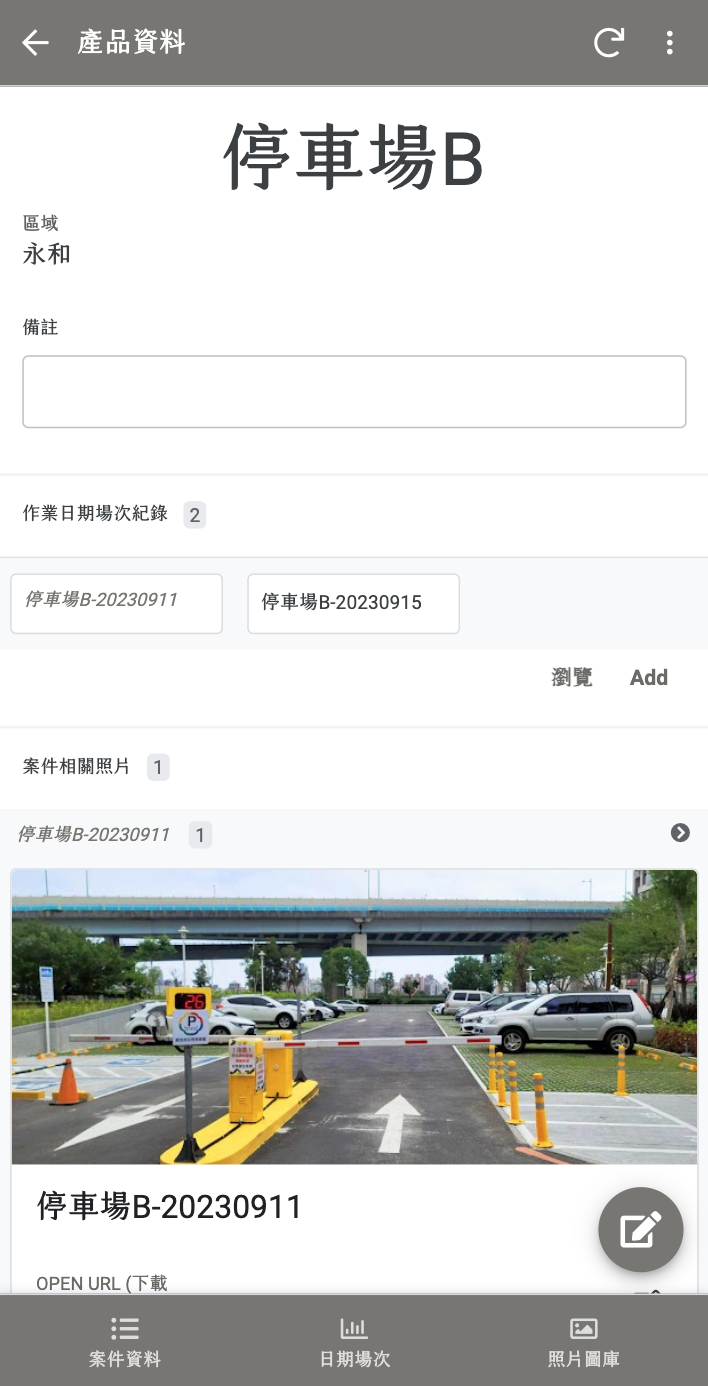Open record 停車場B-20230915 chip
This screenshot has width=708, height=1386.
coord(353,603)
